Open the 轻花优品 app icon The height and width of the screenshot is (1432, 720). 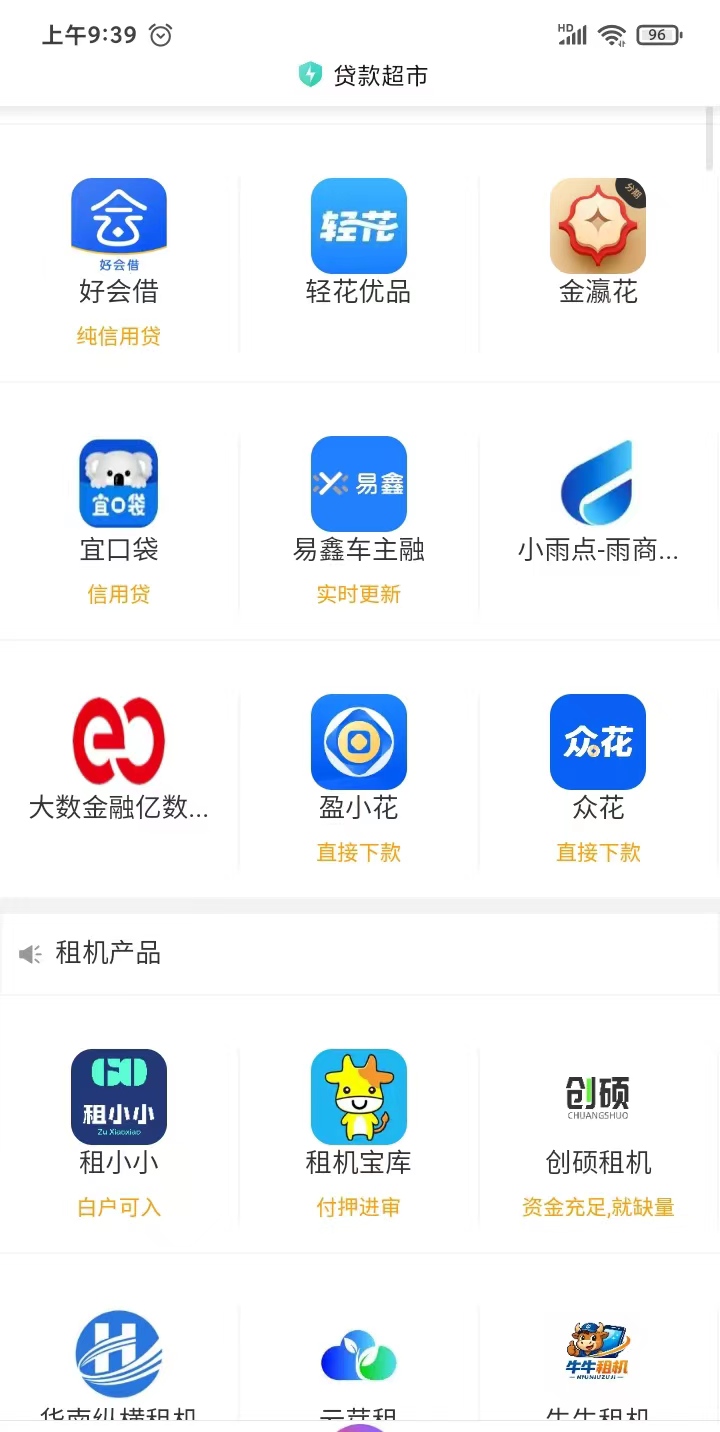[358, 224]
